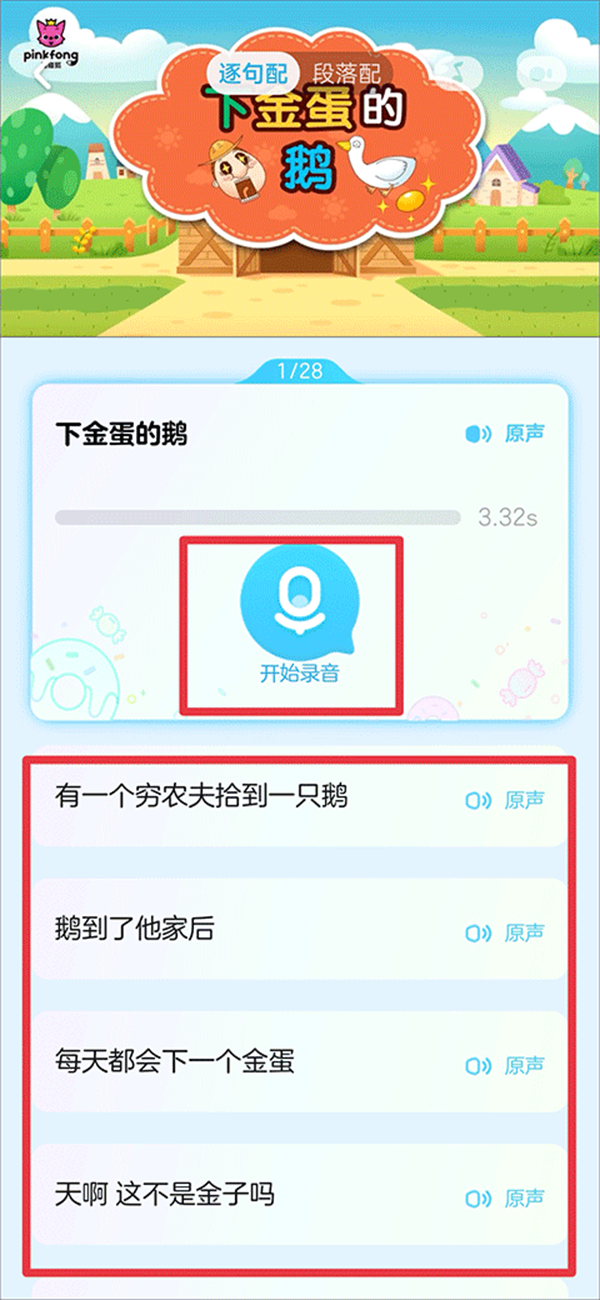600x1300 pixels.
Task: Play 原声 for 每天都会下一个金蛋
Action: tap(506, 1066)
